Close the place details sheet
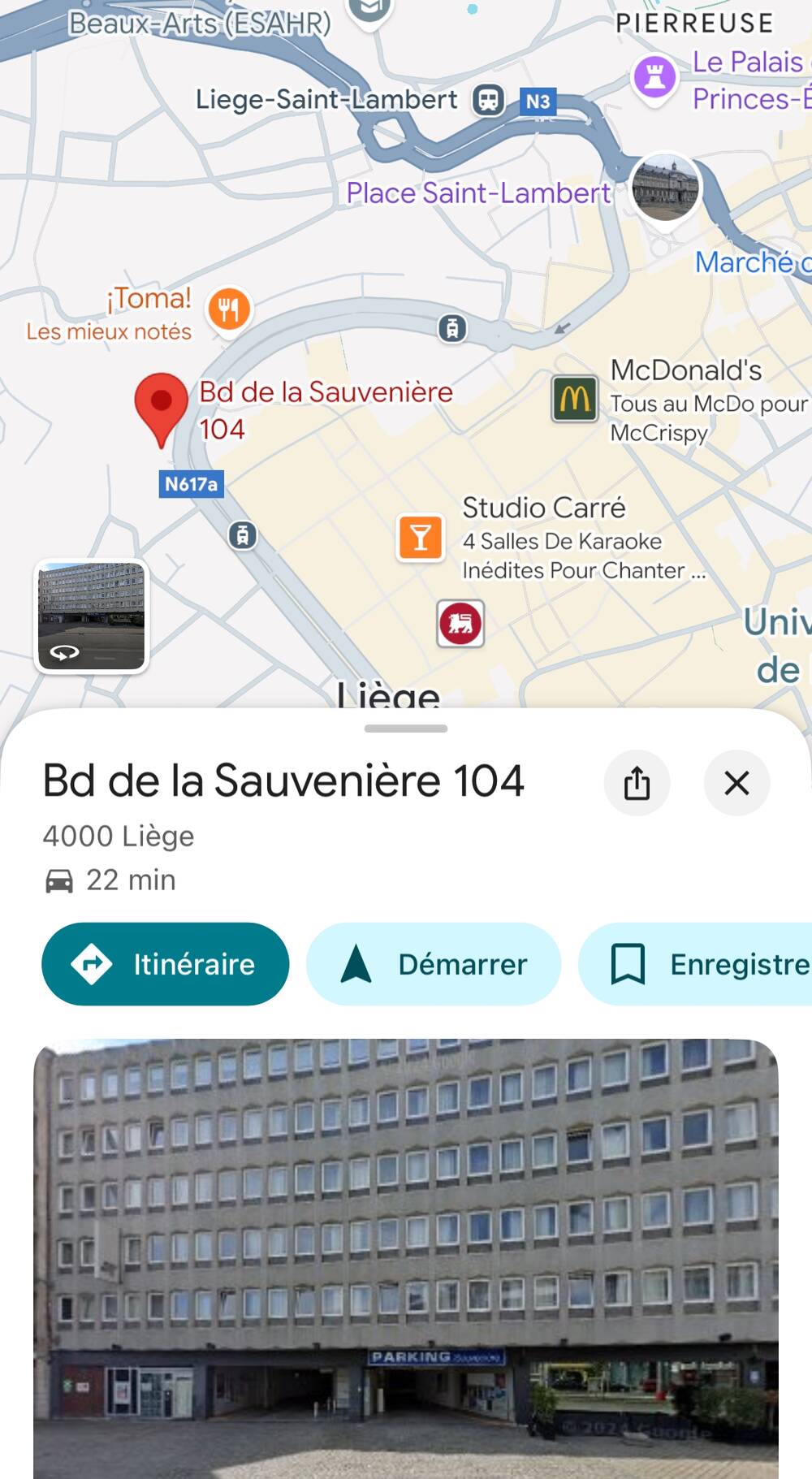812x1479 pixels. (736, 783)
